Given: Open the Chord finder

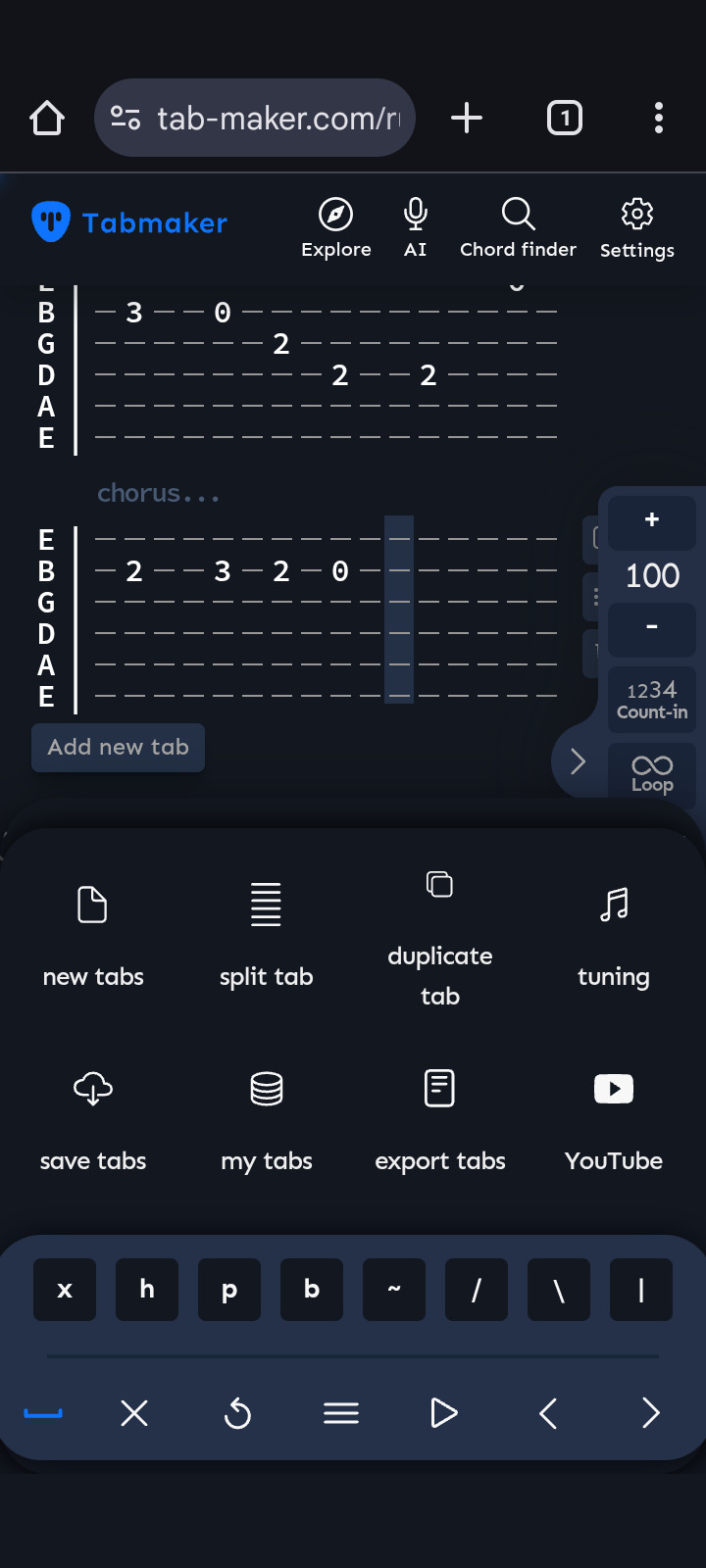Looking at the screenshot, I should (518, 228).
